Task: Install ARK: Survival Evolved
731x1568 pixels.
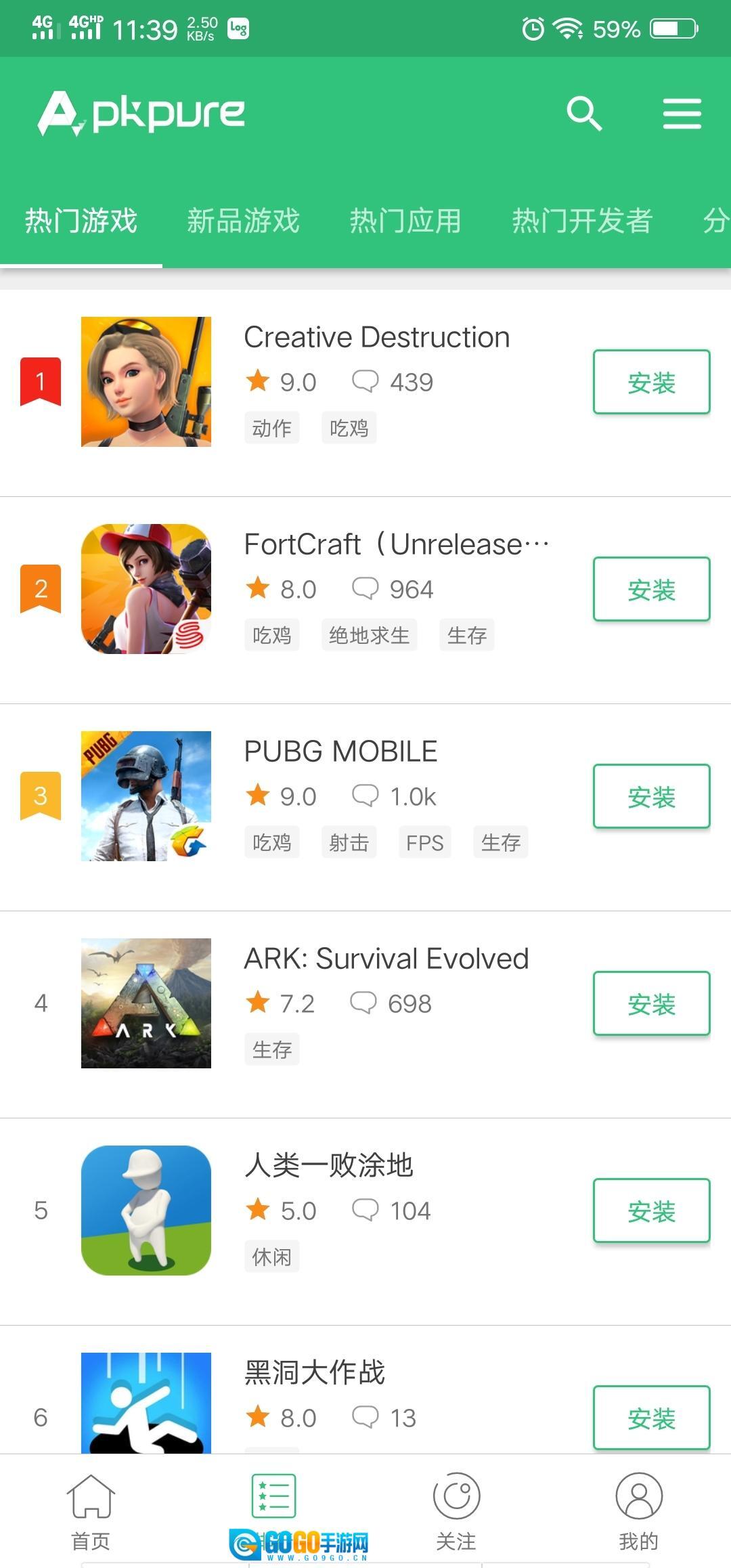Action: [x=651, y=1003]
